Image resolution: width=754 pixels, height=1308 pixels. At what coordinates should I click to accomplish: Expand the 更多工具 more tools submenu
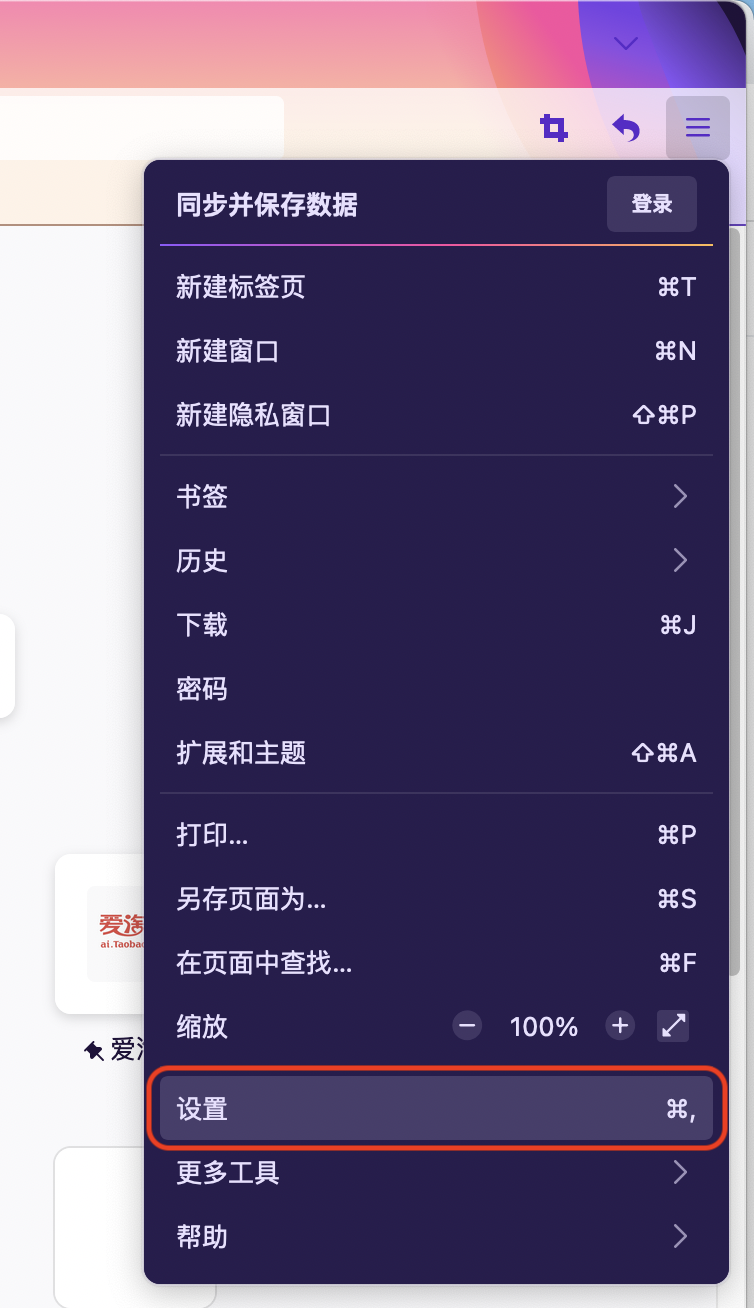point(436,1172)
